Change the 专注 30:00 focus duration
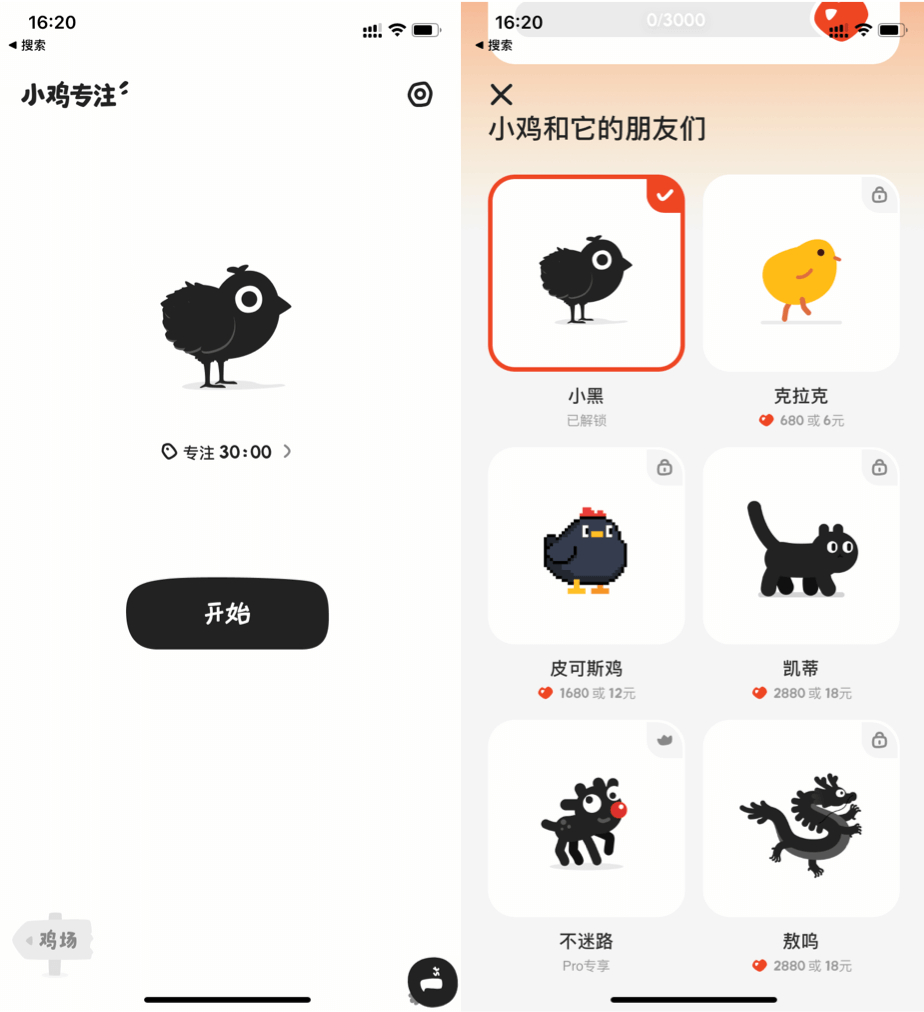This screenshot has height=1012, width=924. (x=227, y=452)
